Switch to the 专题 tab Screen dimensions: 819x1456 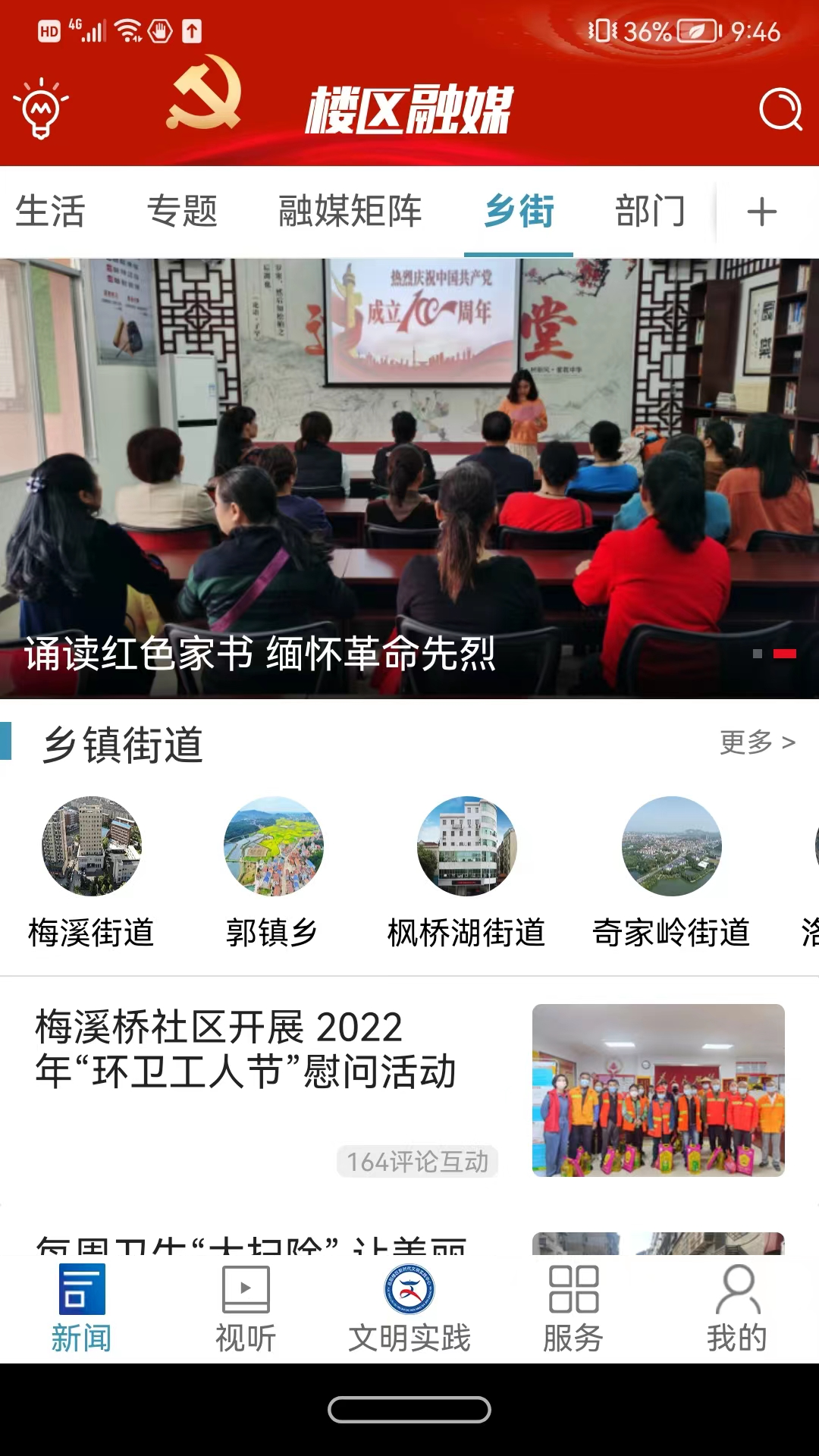coord(182,211)
